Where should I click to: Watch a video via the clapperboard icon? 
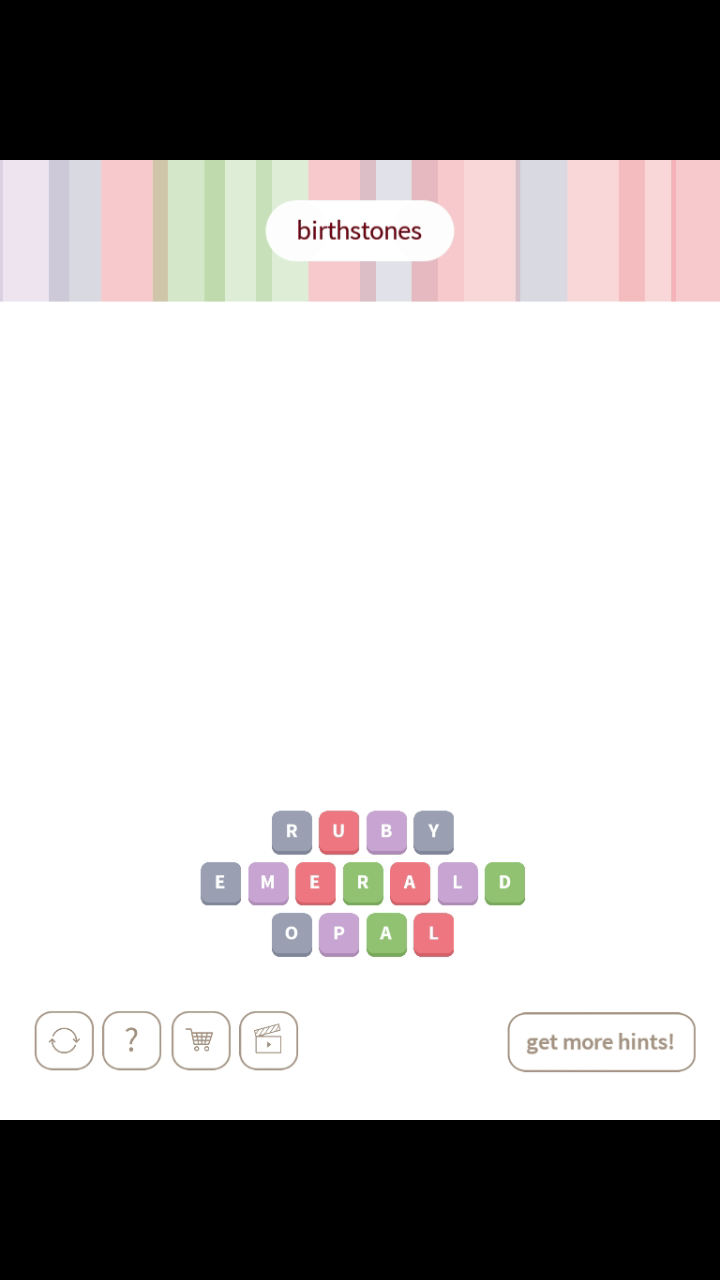pos(268,1041)
